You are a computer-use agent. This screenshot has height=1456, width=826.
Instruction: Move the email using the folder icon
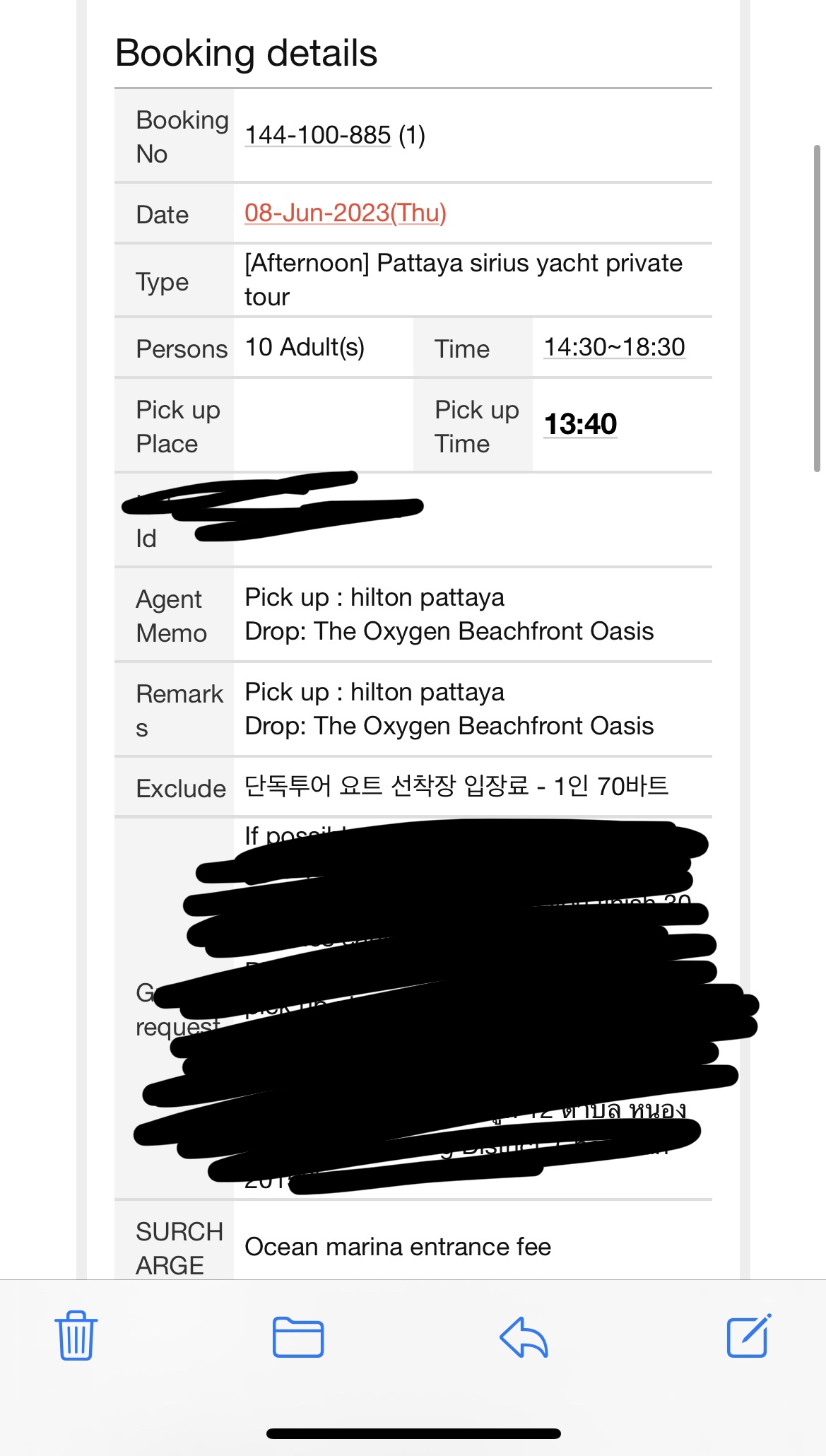point(298,1337)
